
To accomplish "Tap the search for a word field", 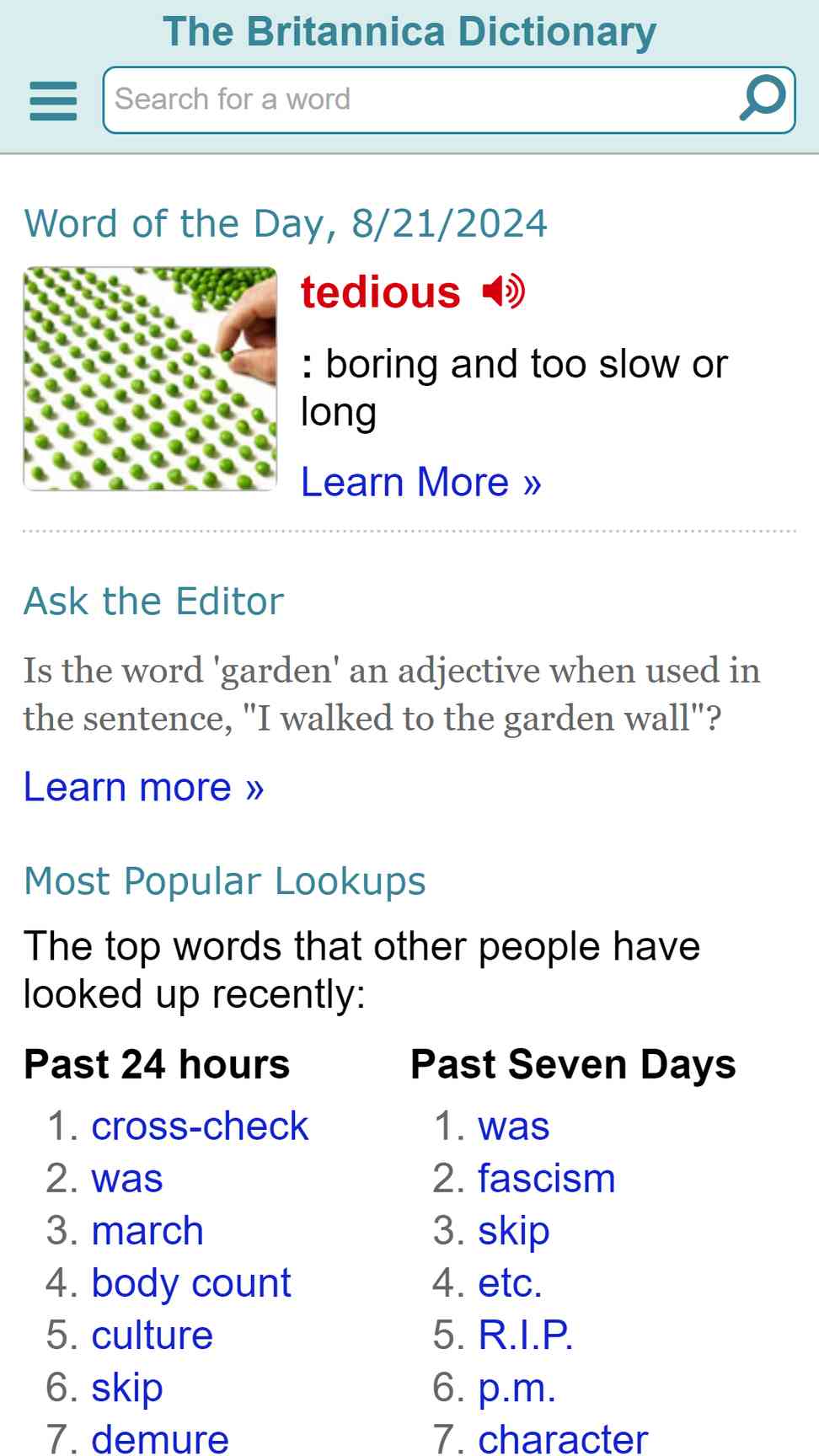I will 421,99.
